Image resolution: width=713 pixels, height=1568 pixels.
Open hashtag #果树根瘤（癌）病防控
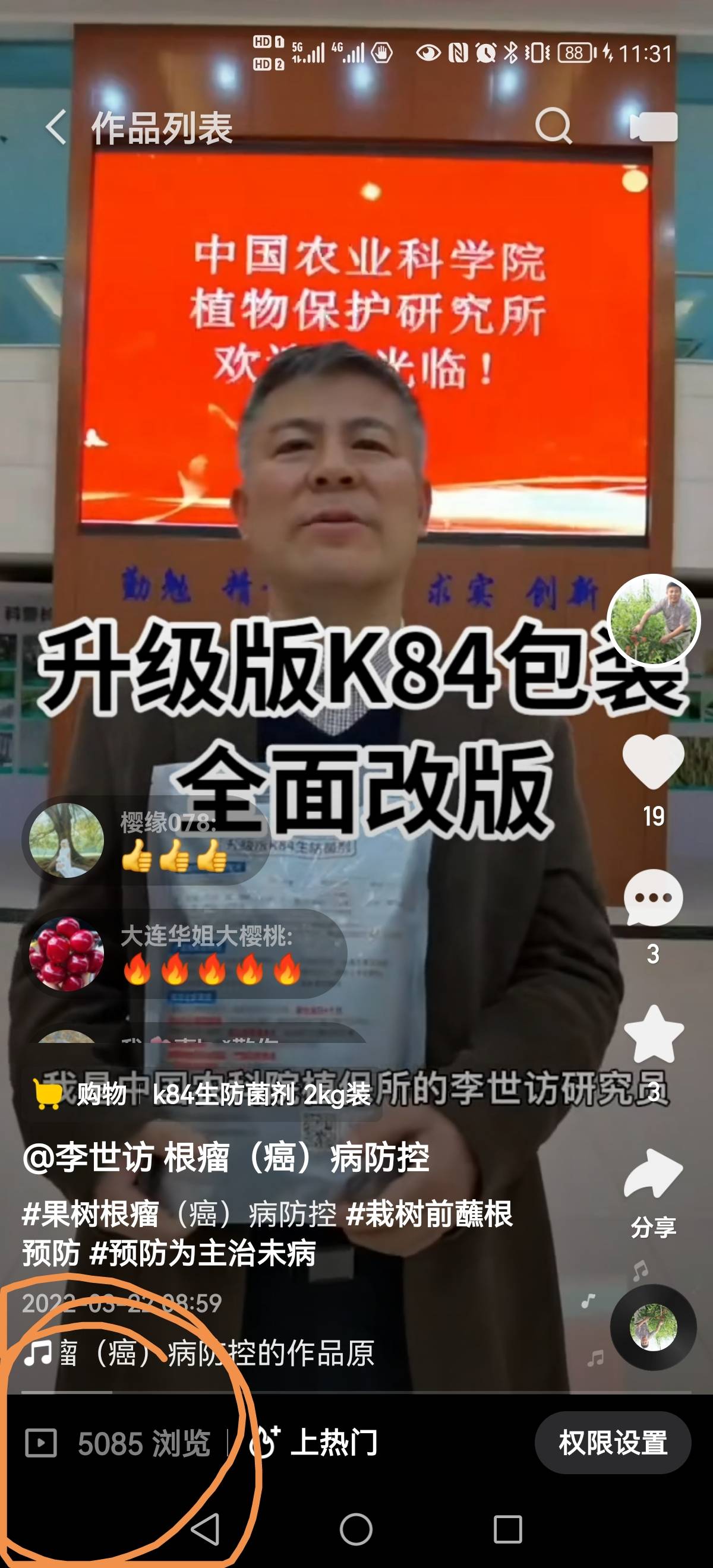pyautogui.click(x=179, y=1215)
